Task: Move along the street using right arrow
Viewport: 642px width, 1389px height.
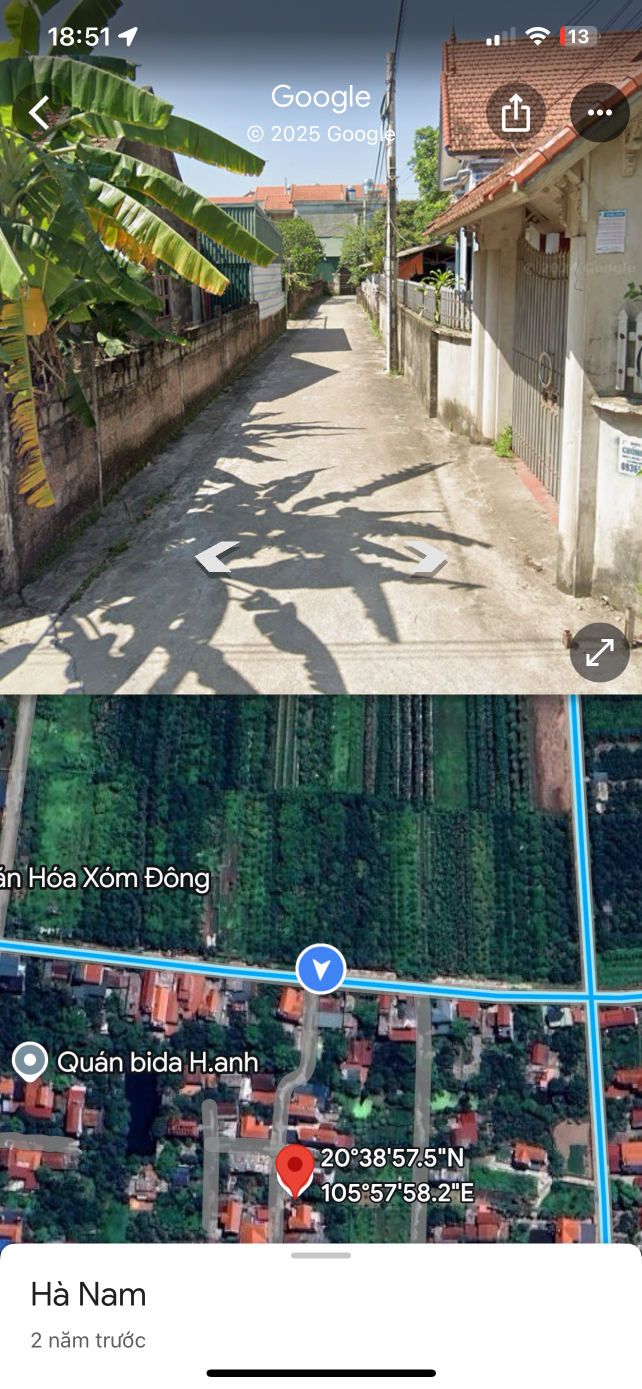Action: 428,558
